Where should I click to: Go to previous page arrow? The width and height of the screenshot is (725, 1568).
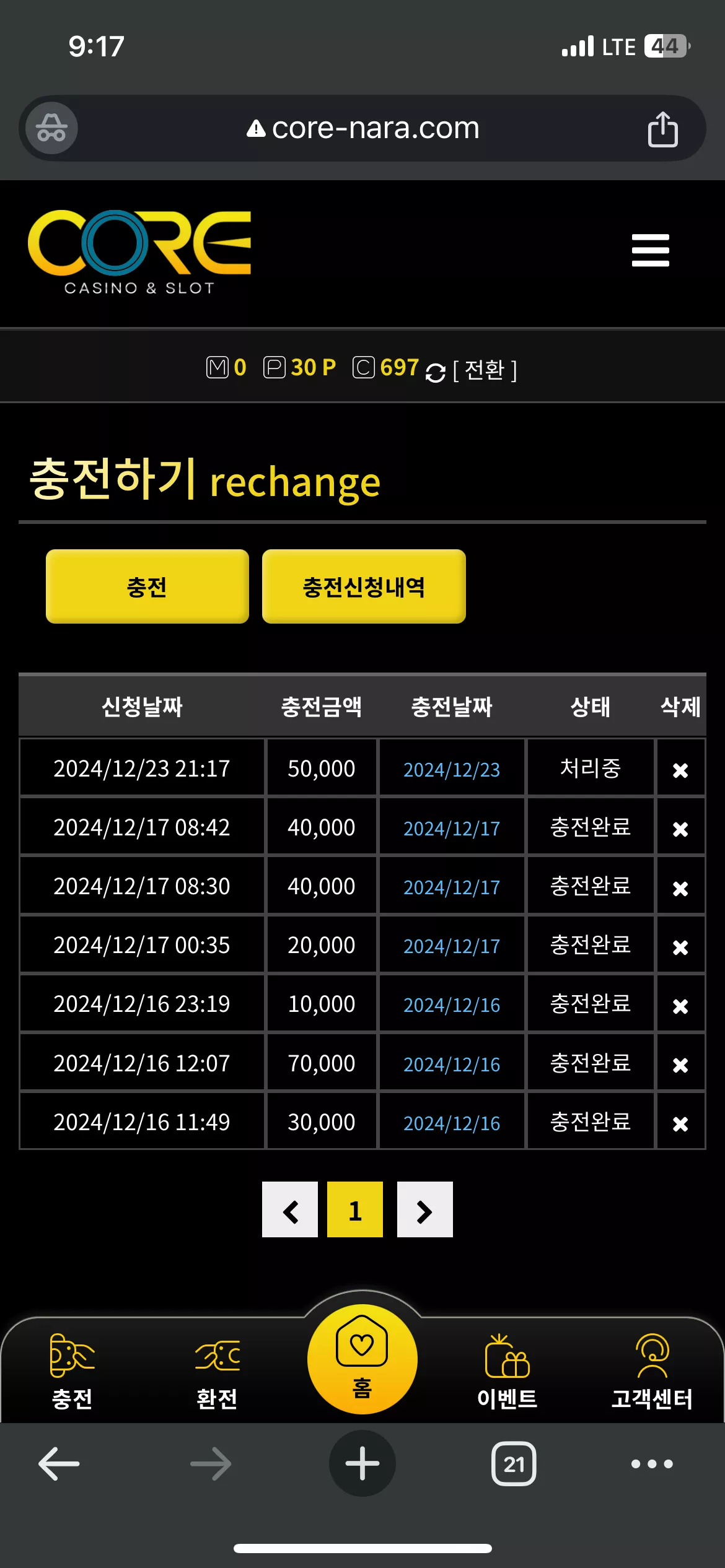[290, 1209]
